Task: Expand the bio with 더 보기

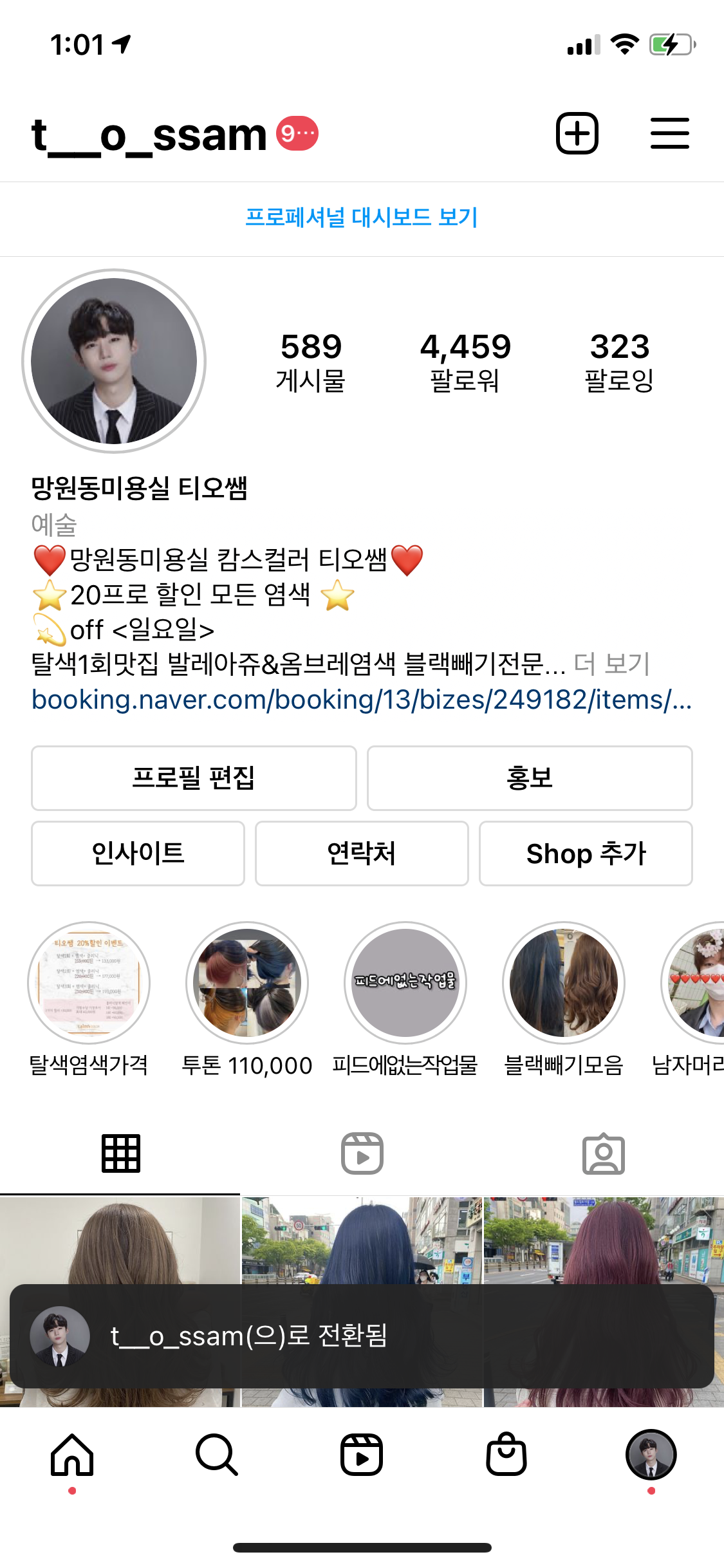Action: pyautogui.click(x=611, y=664)
